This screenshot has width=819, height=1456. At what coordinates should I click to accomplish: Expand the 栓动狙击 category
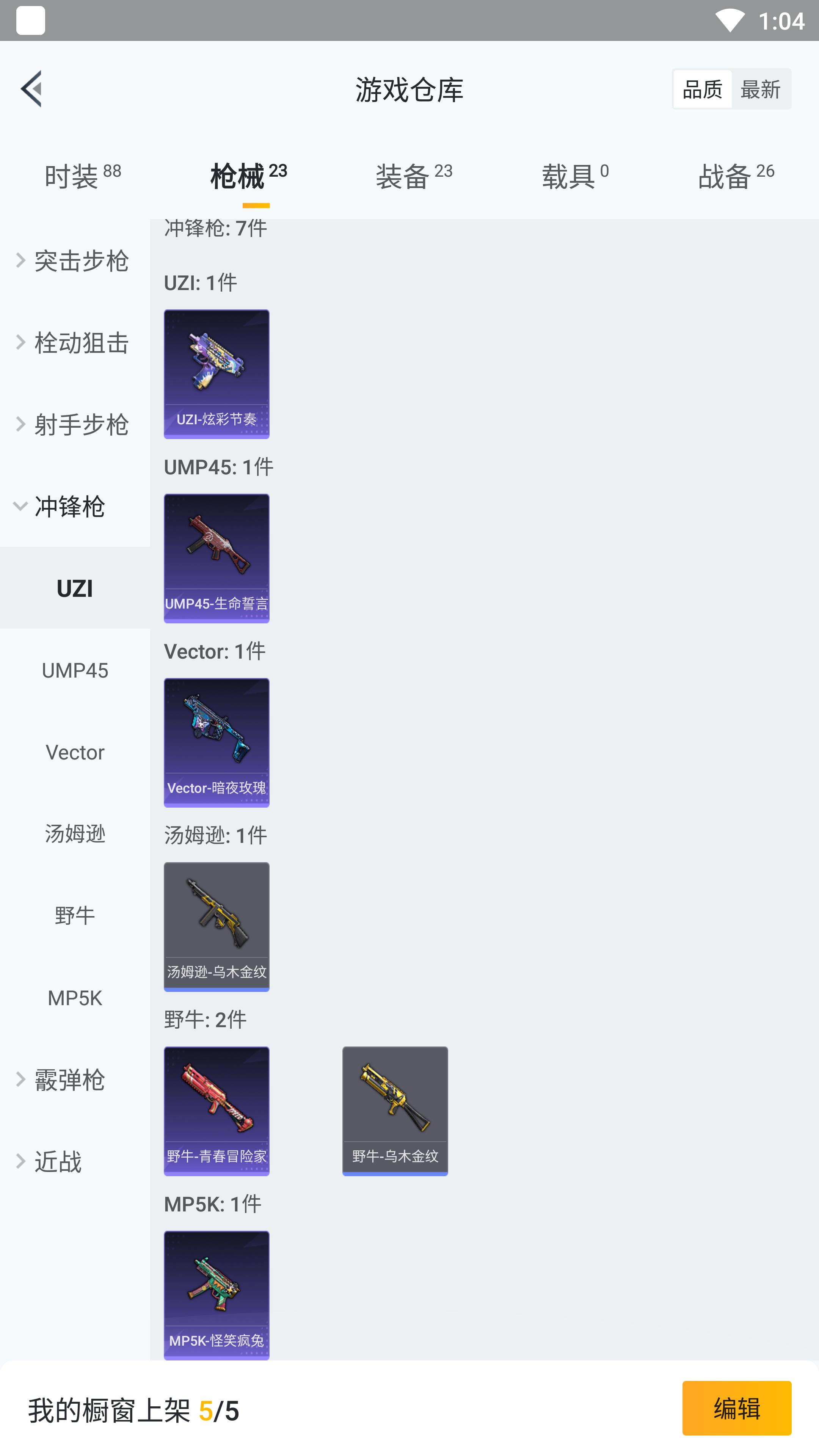tap(74, 342)
